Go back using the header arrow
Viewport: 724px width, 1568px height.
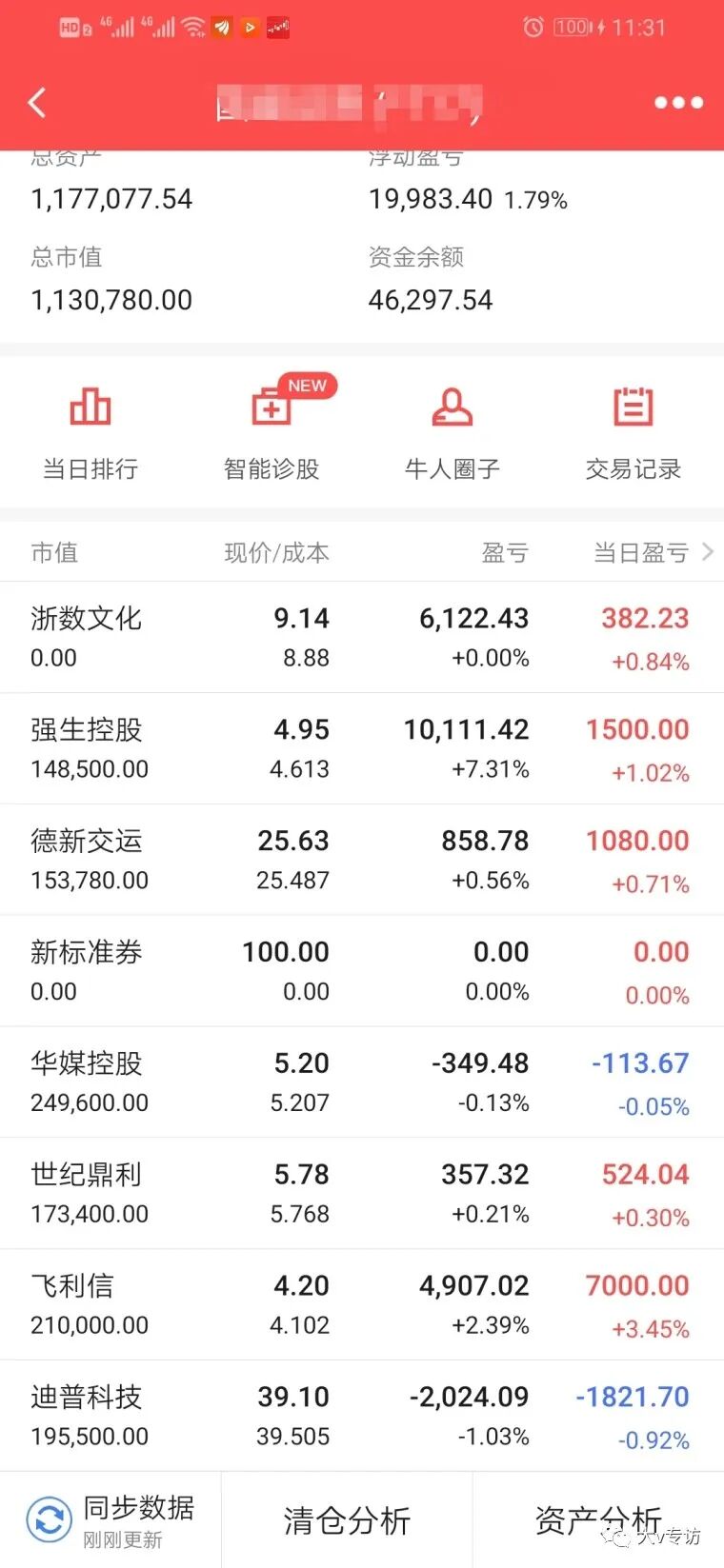(37, 103)
